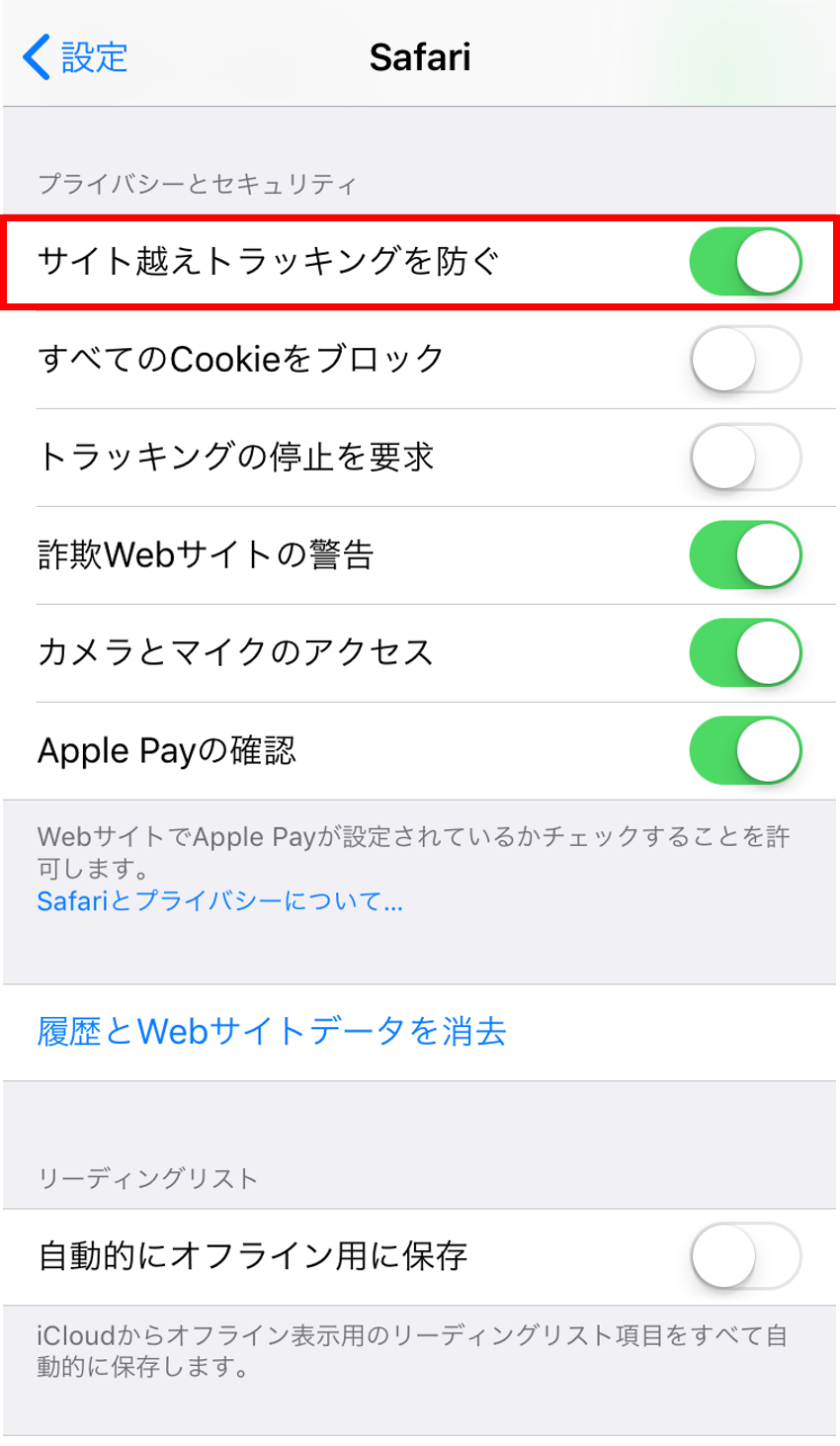Tap 履歴とWebサイトデータを消去
The height and width of the screenshot is (1446, 840).
pos(272,1032)
